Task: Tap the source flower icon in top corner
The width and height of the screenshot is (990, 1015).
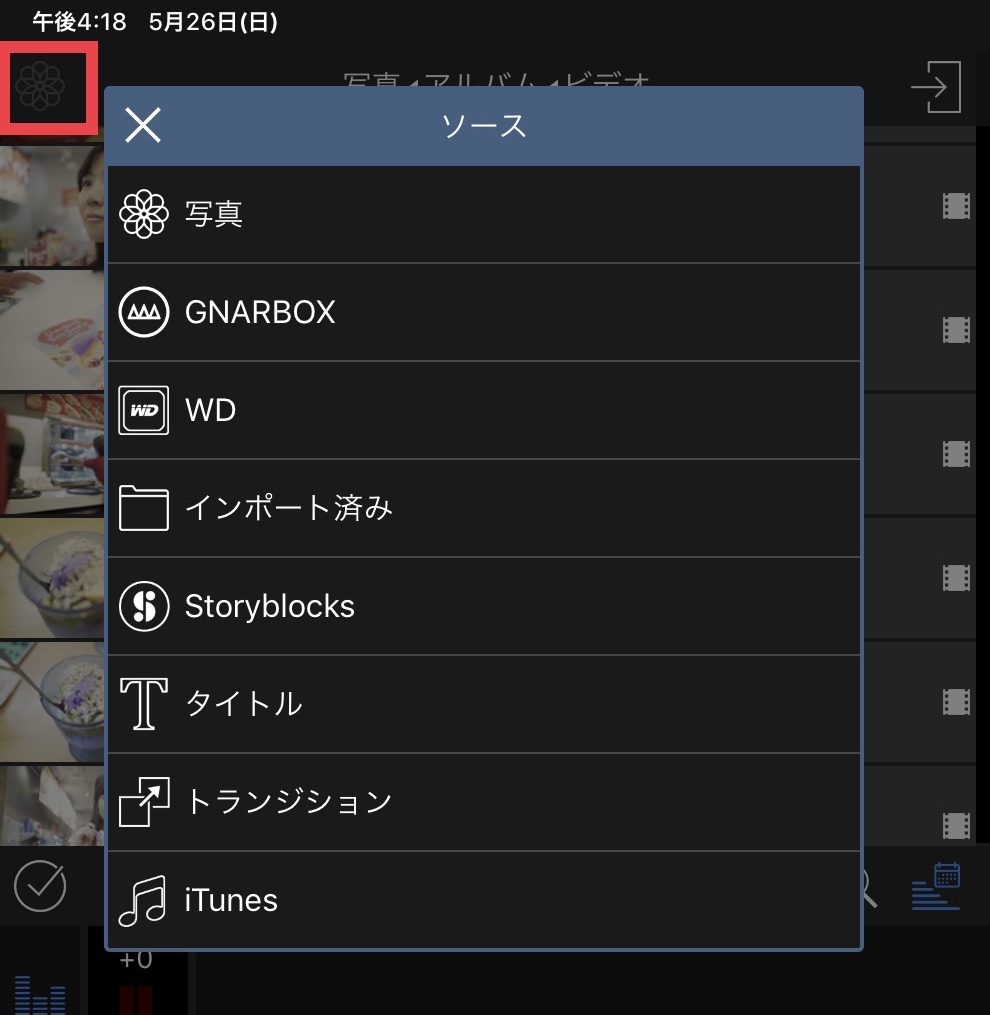Action: point(42,86)
